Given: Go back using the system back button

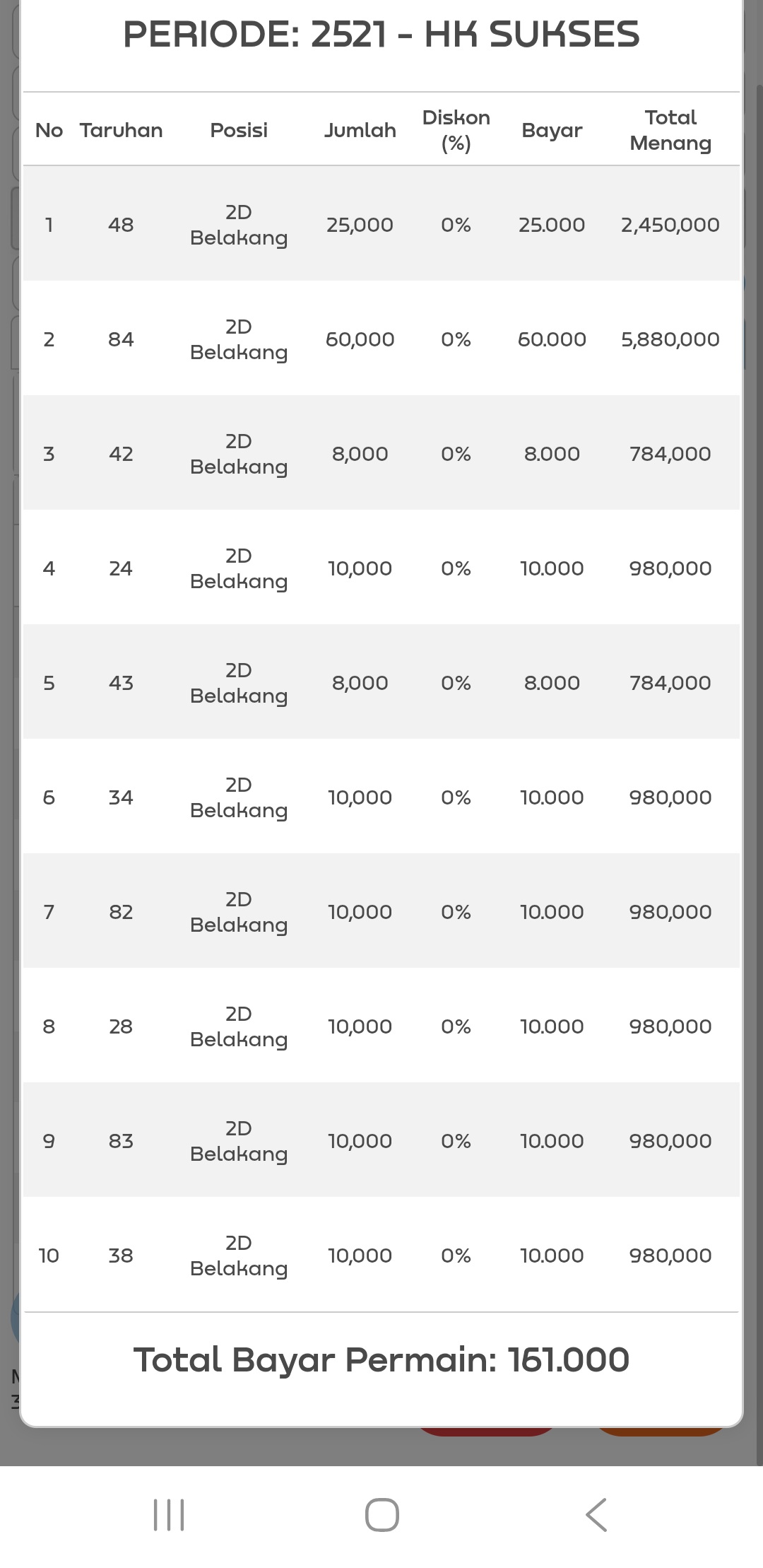Looking at the screenshot, I should point(596,1514).
